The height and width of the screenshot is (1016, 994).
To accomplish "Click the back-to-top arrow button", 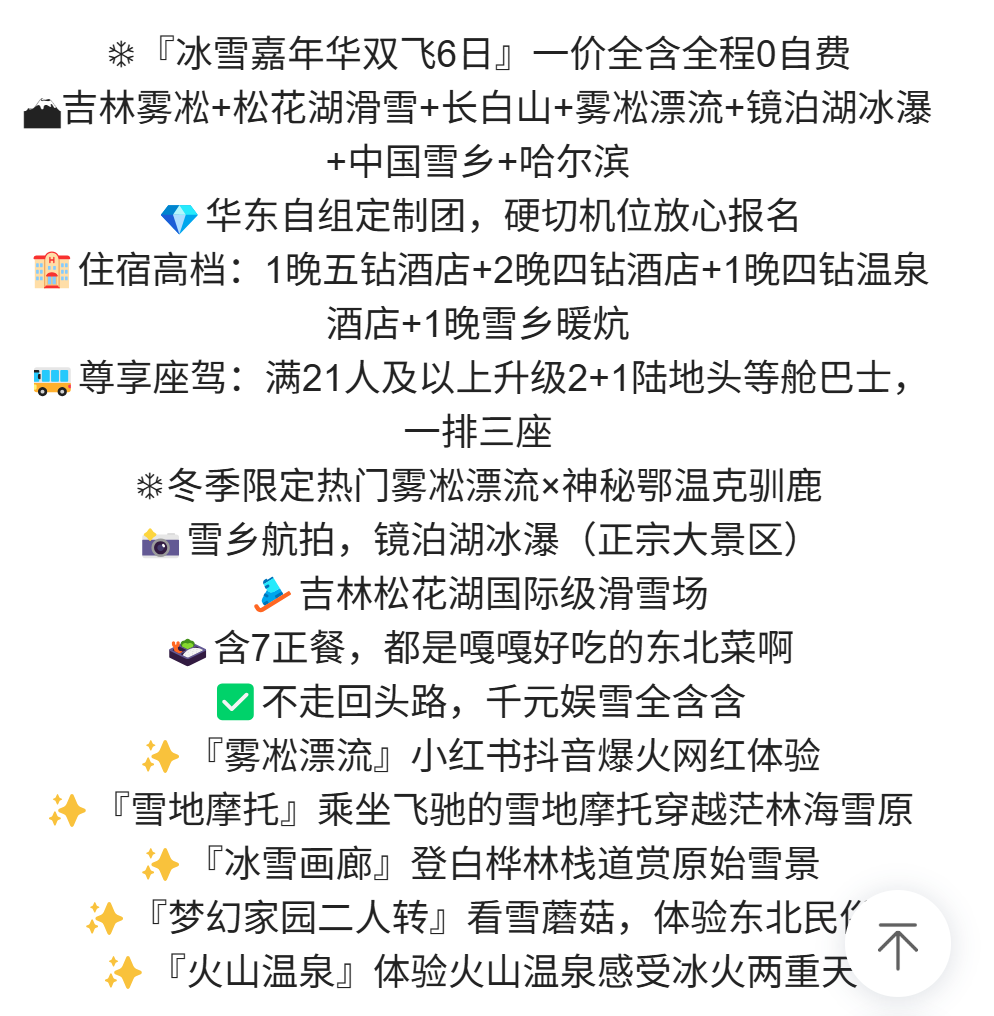I will (x=897, y=939).
